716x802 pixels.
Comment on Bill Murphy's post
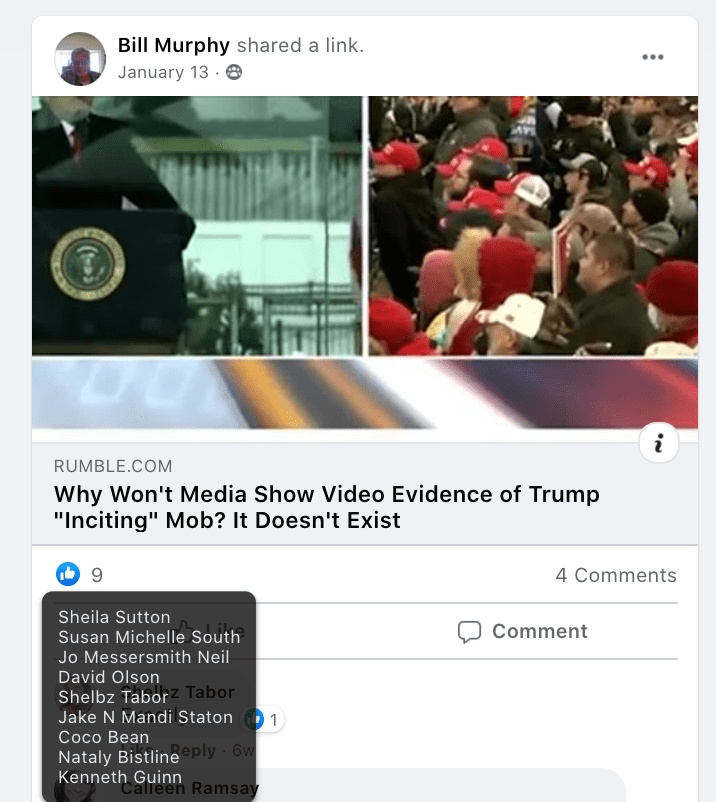tap(522, 631)
